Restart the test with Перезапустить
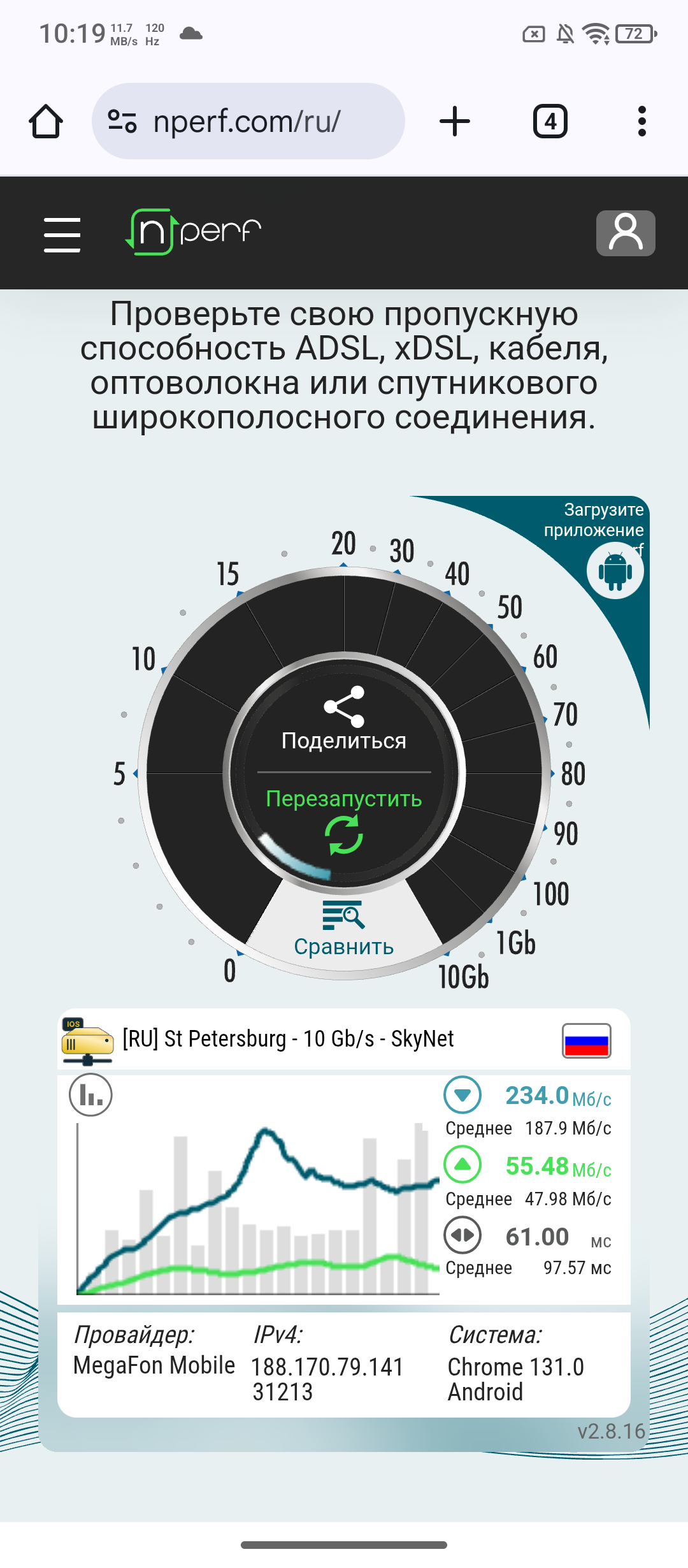688x1568 pixels. coord(344,819)
